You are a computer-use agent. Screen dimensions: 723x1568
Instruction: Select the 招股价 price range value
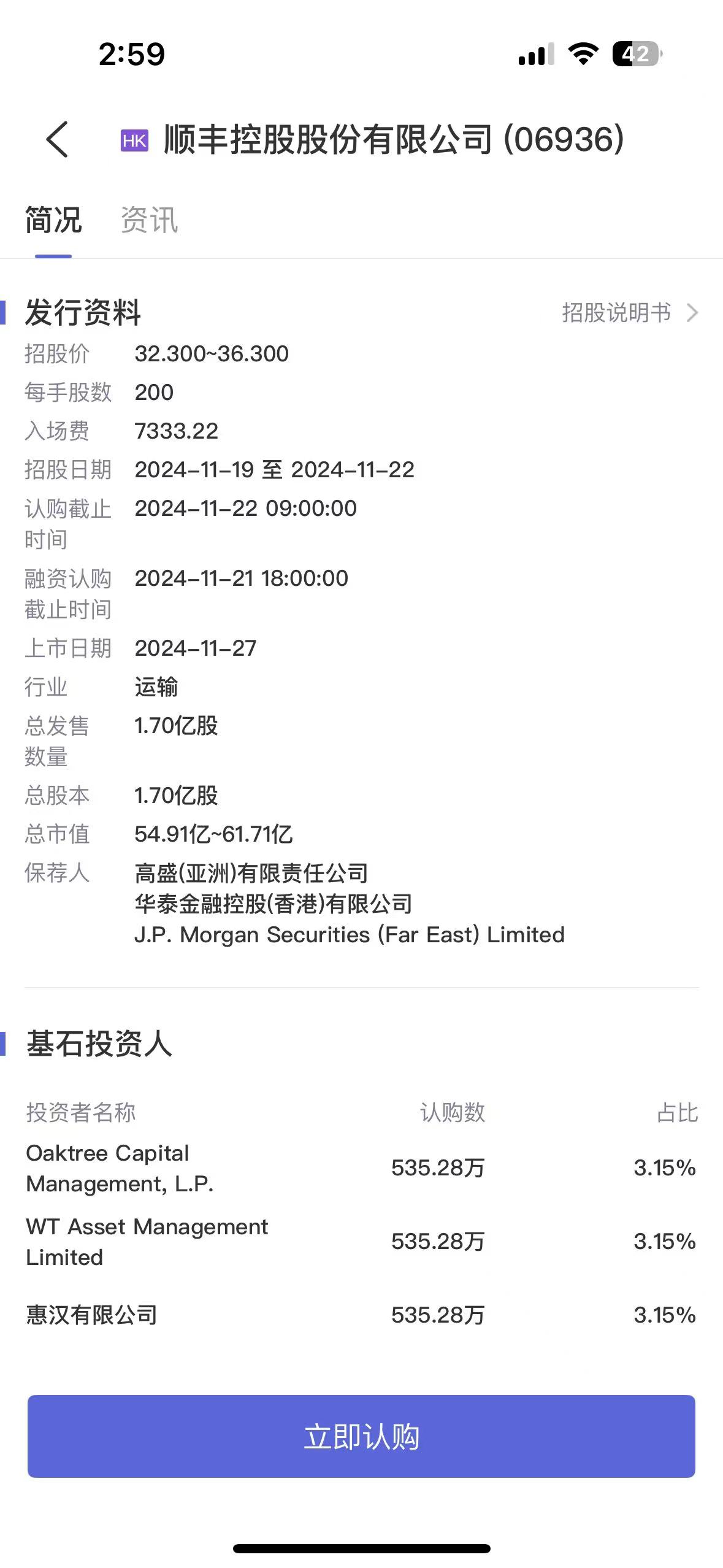click(212, 353)
